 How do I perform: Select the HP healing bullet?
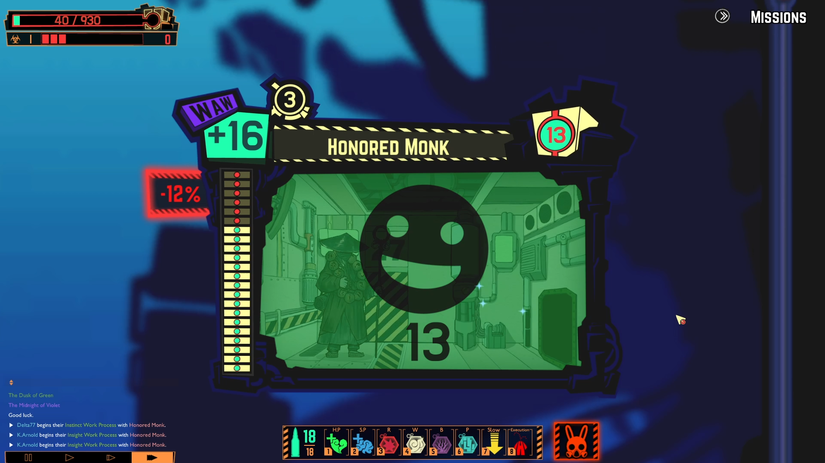335,442
